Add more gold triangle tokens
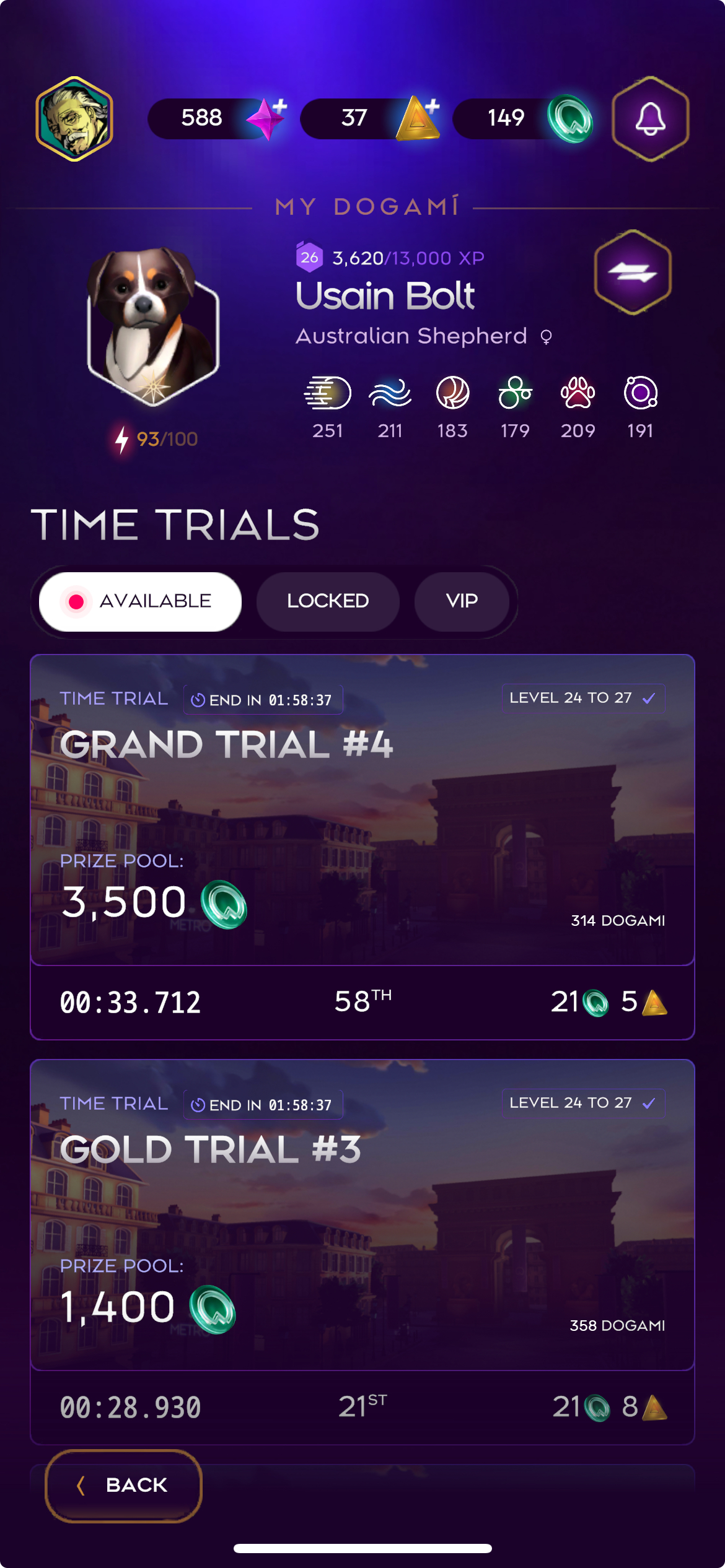 pos(420,117)
